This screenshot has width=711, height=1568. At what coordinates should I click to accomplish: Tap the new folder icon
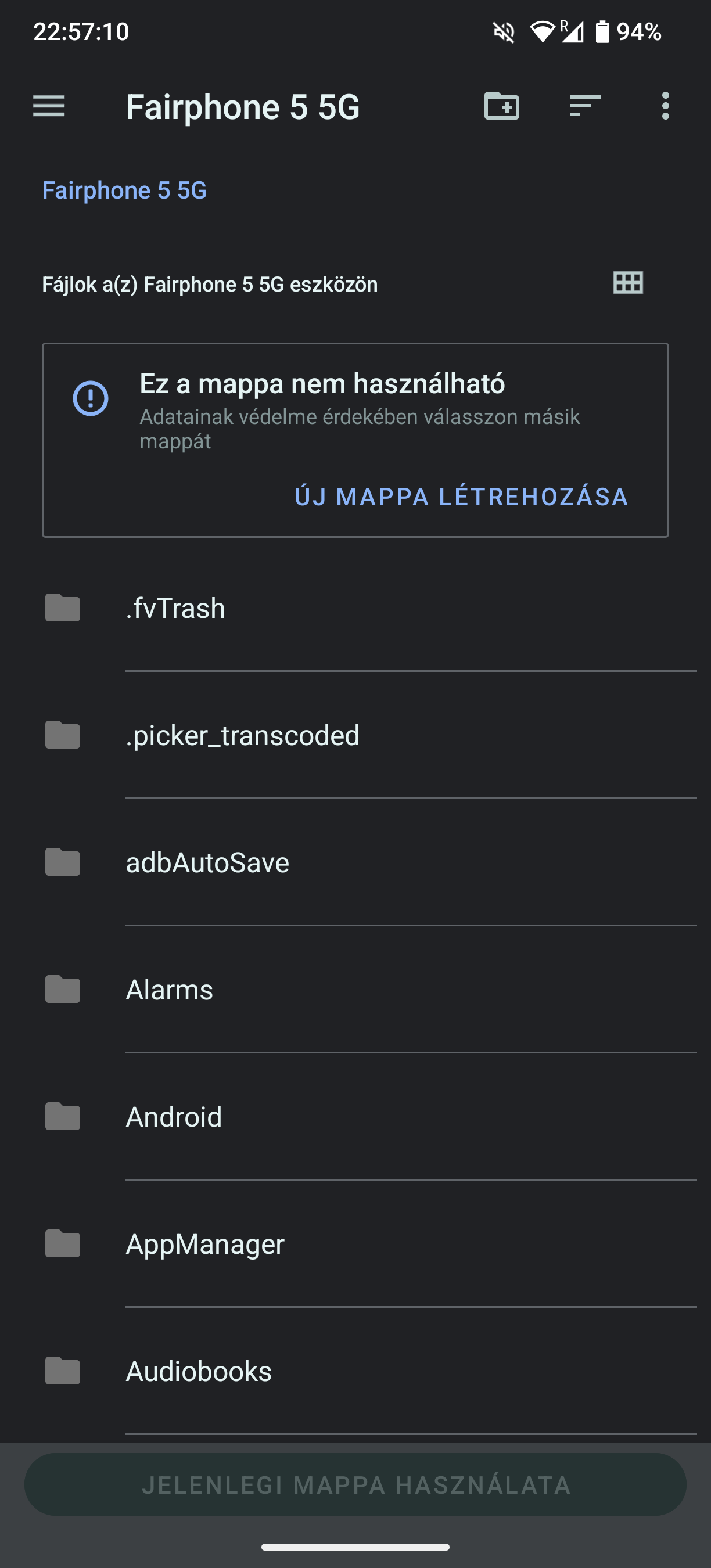(x=502, y=106)
